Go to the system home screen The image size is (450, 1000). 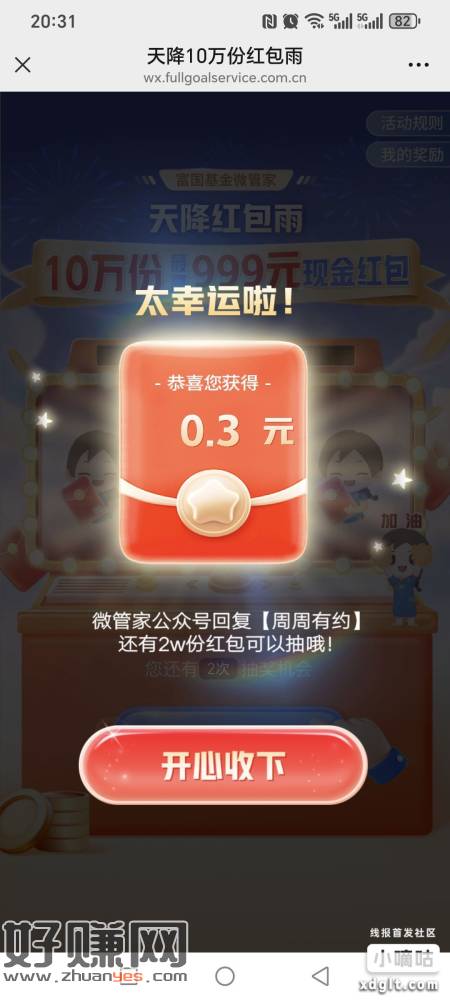point(225,976)
